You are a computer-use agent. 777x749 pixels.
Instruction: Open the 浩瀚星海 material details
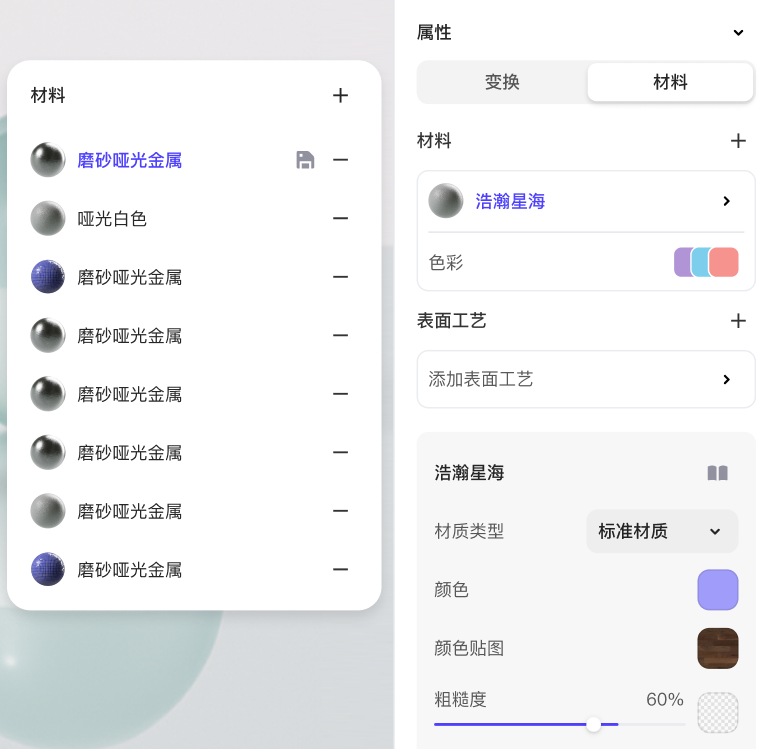[x=727, y=201]
